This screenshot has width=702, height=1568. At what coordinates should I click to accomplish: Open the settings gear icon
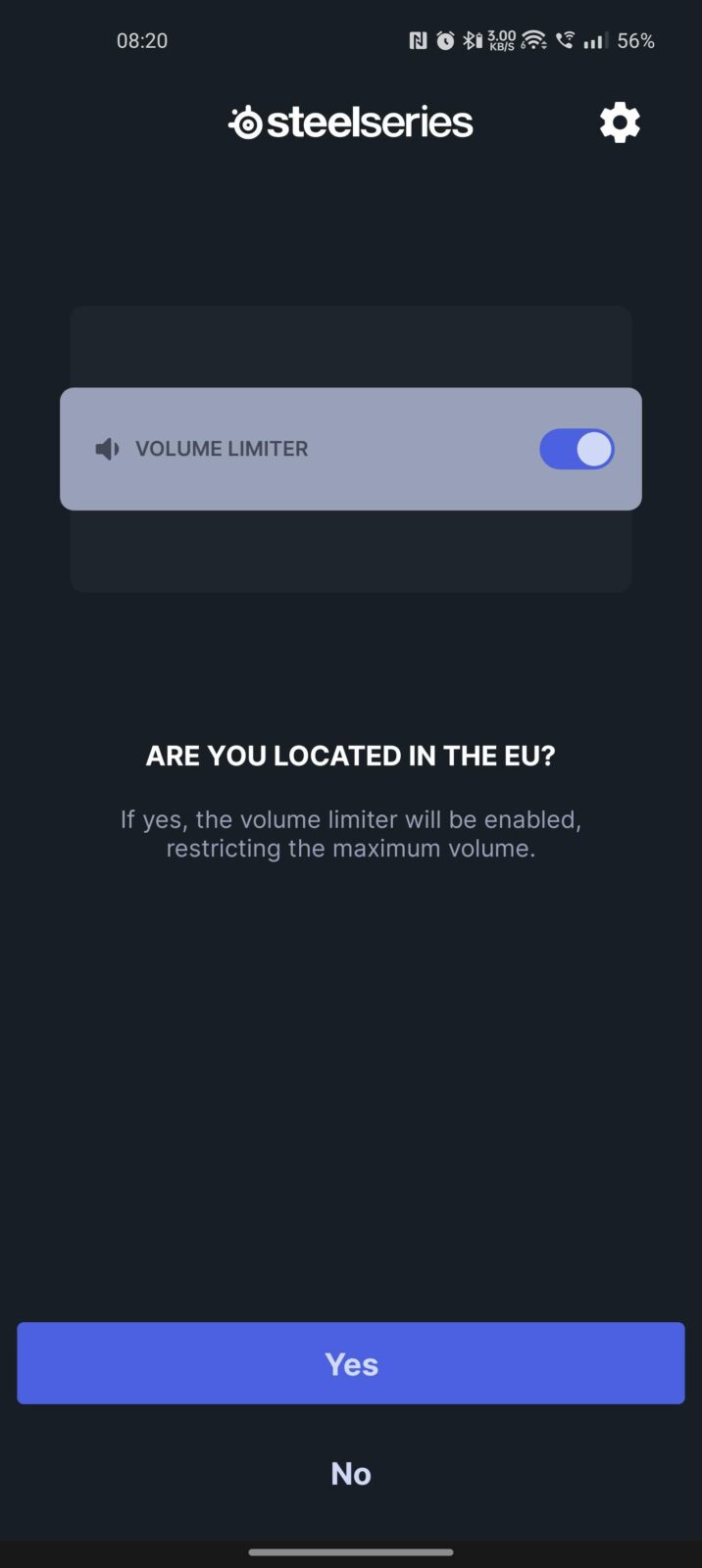(x=620, y=123)
